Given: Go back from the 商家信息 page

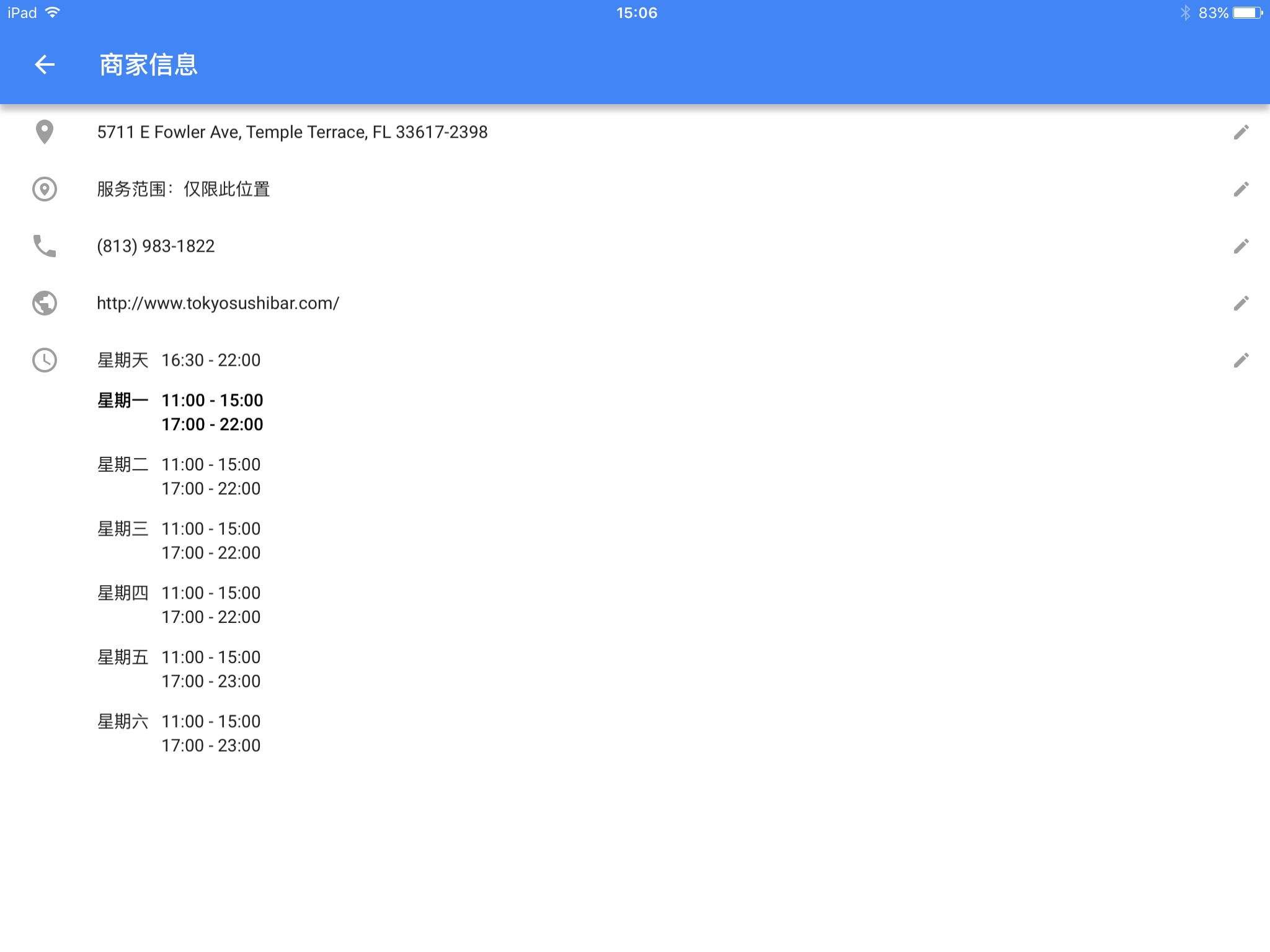Looking at the screenshot, I should (x=45, y=64).
